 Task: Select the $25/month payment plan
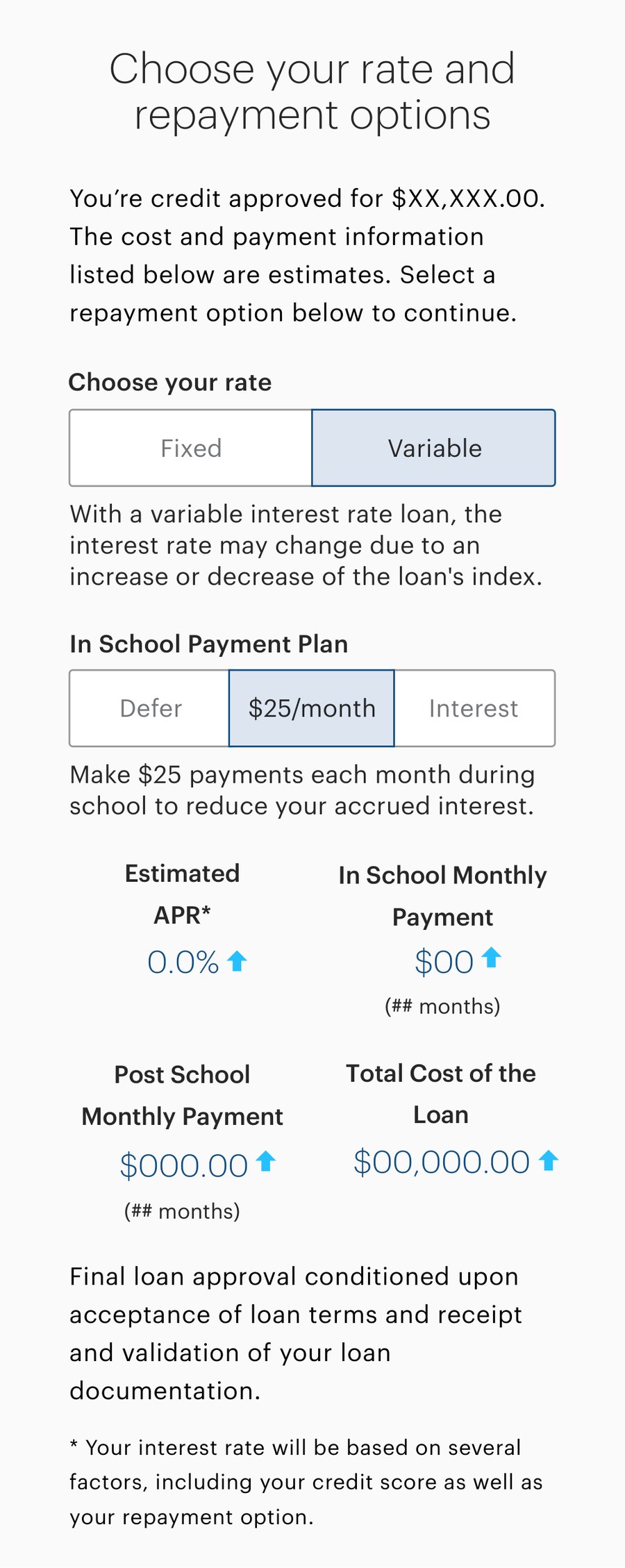(x=312, y=708)
